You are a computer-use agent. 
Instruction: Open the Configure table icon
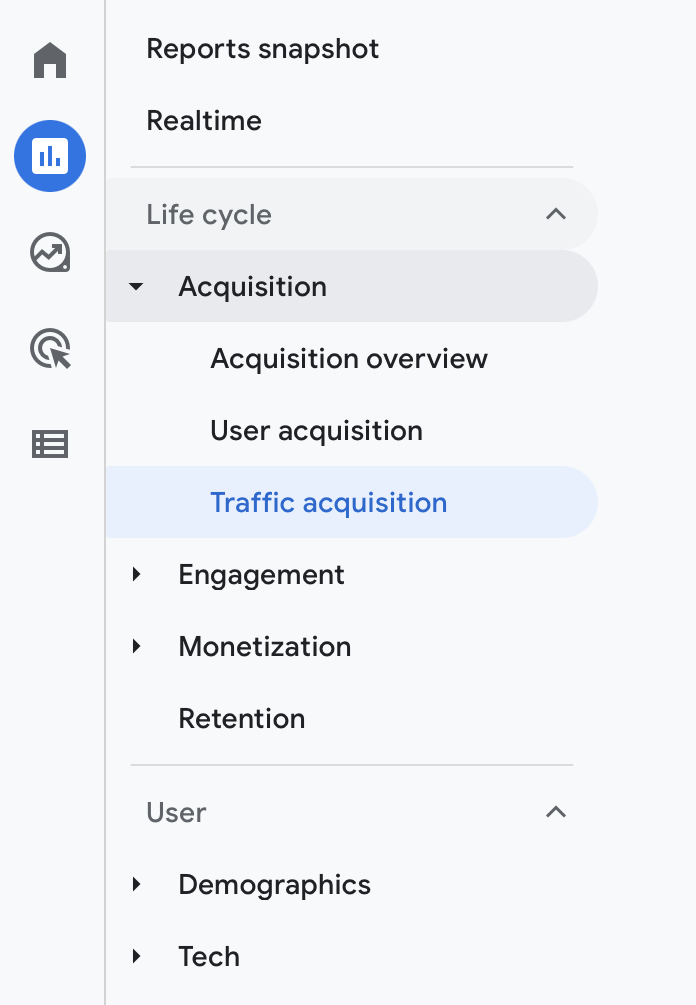tap(50, 444)
